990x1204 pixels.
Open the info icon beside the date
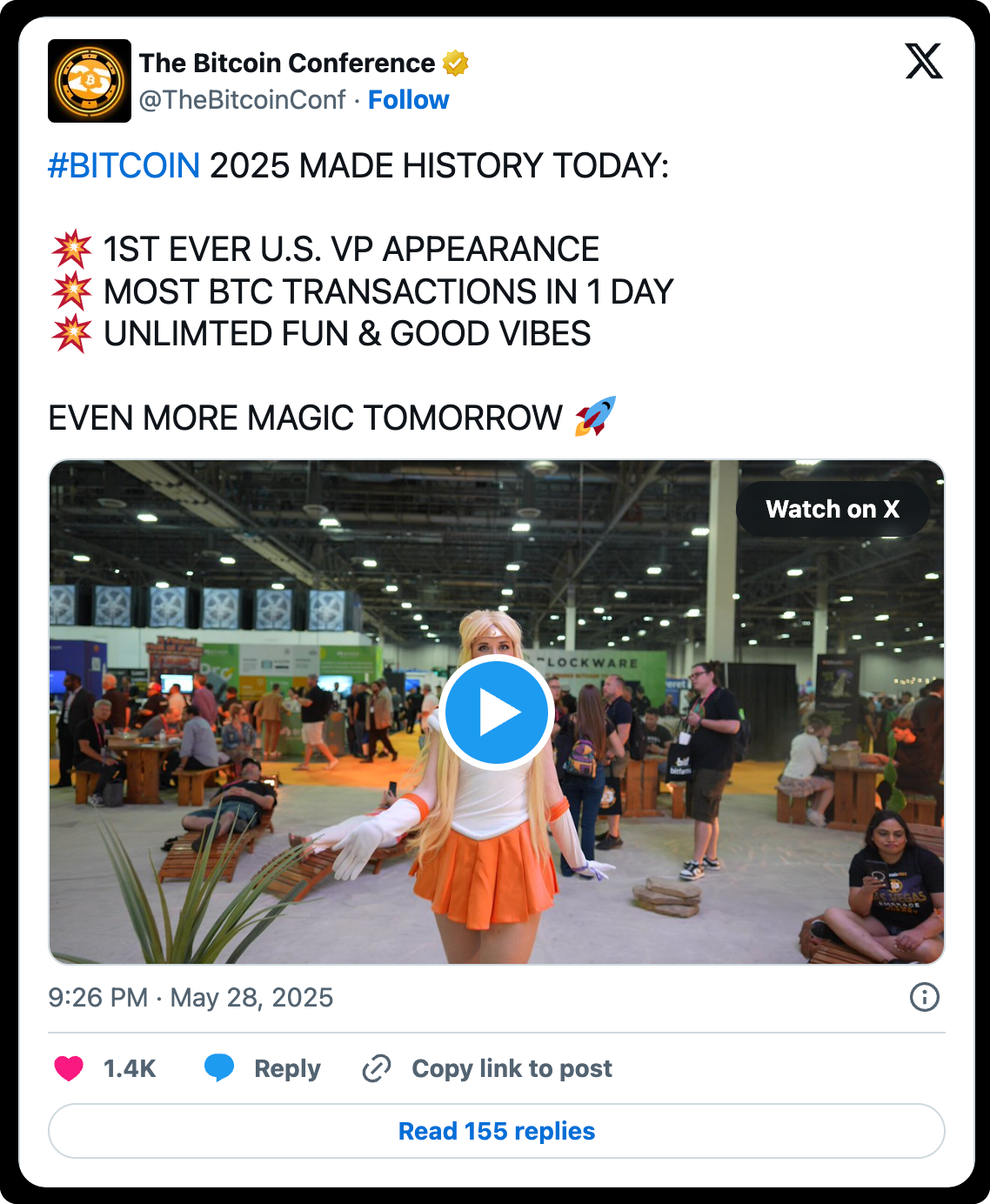[x=924, y=997]
